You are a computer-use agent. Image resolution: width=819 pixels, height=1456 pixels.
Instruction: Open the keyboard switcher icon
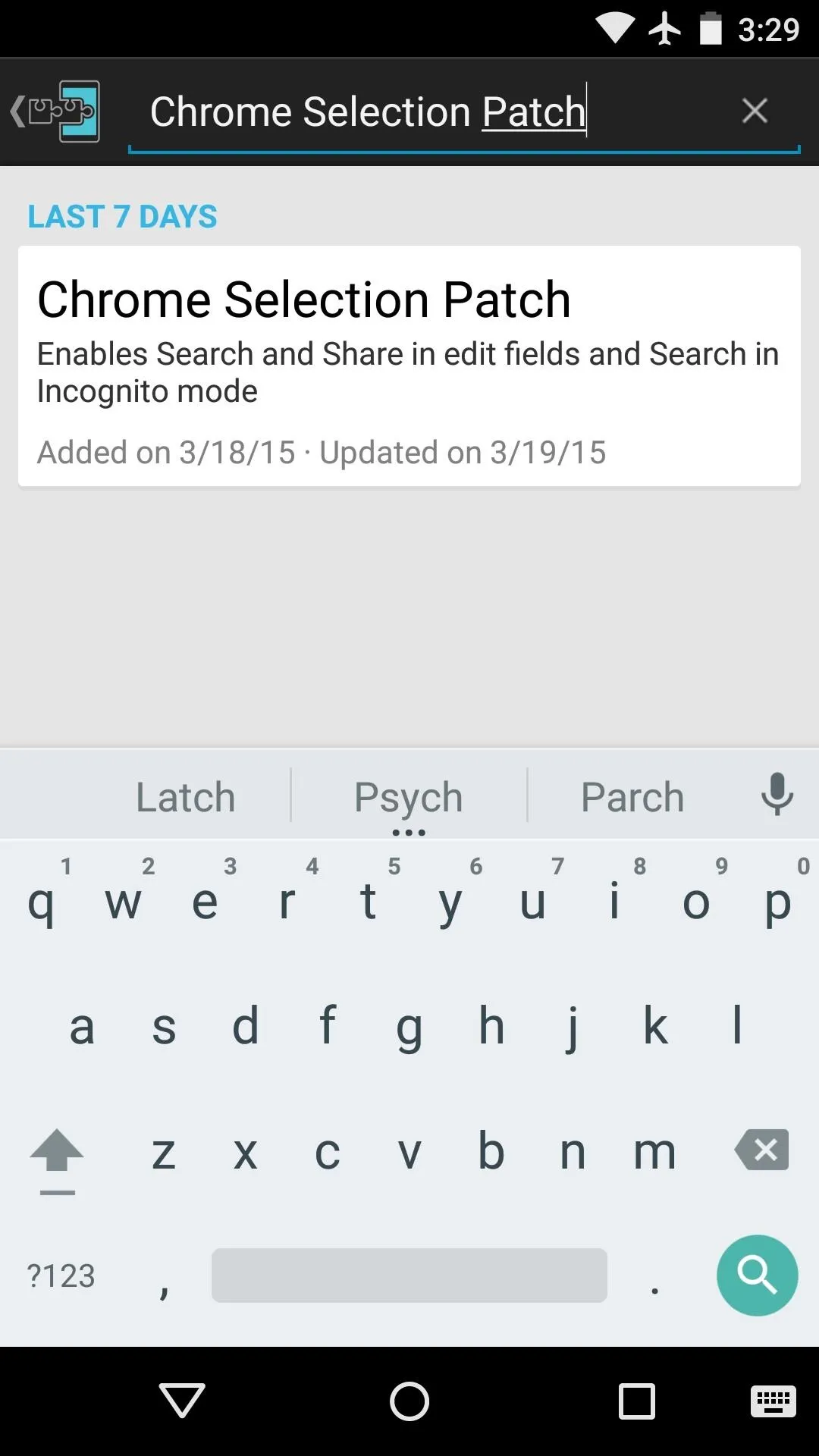click(773, 1401)
